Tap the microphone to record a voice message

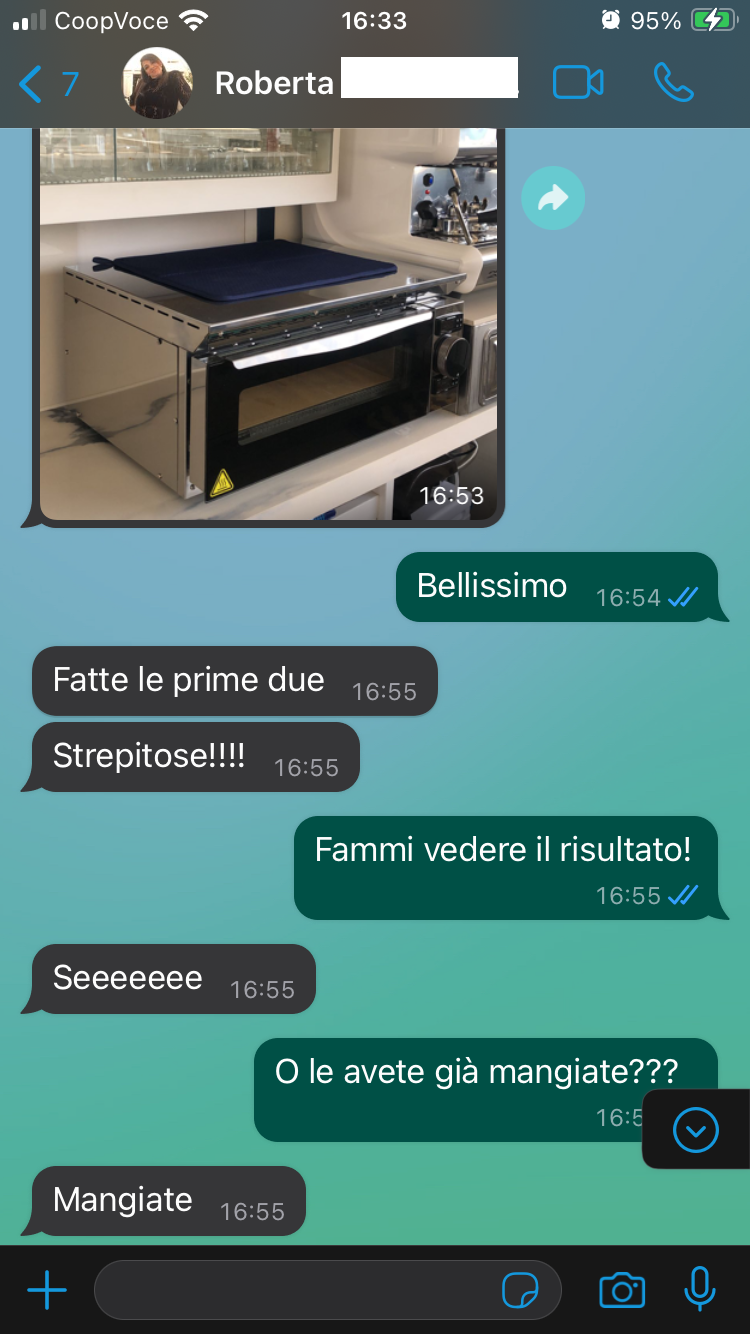(700, 1289)
